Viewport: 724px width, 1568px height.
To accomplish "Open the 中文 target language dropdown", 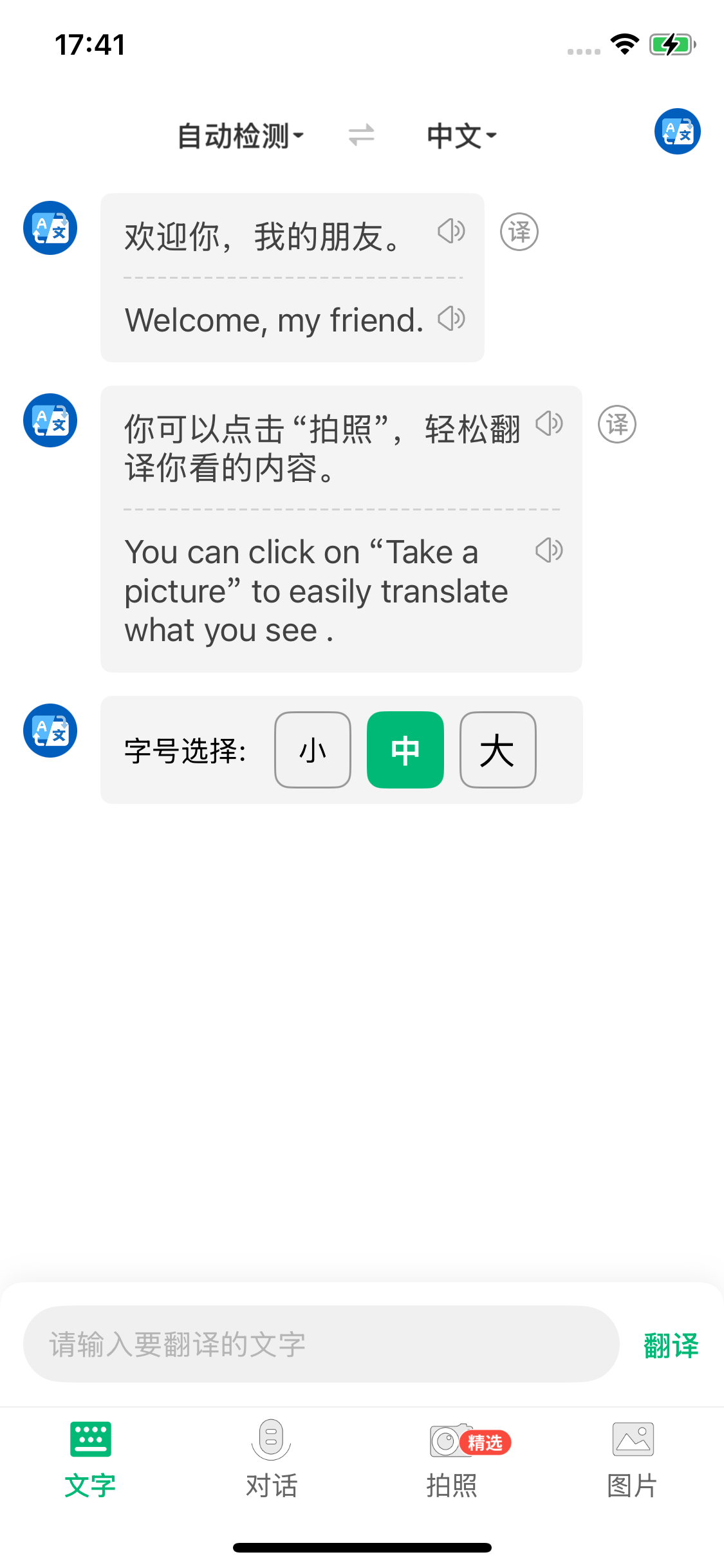I will coord(459,135).
